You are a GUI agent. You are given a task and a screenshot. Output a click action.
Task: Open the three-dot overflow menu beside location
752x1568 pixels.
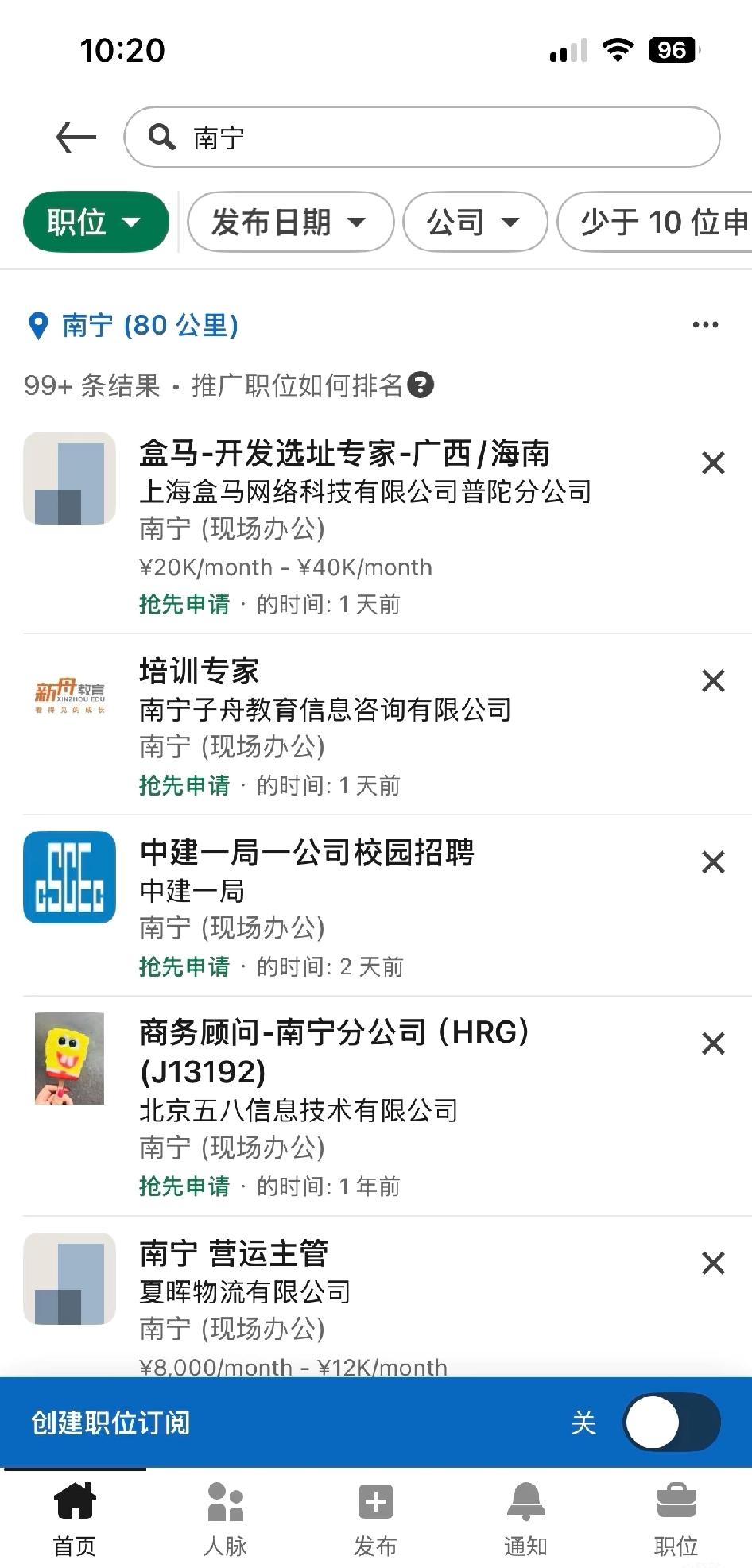[x=704, y=324]
